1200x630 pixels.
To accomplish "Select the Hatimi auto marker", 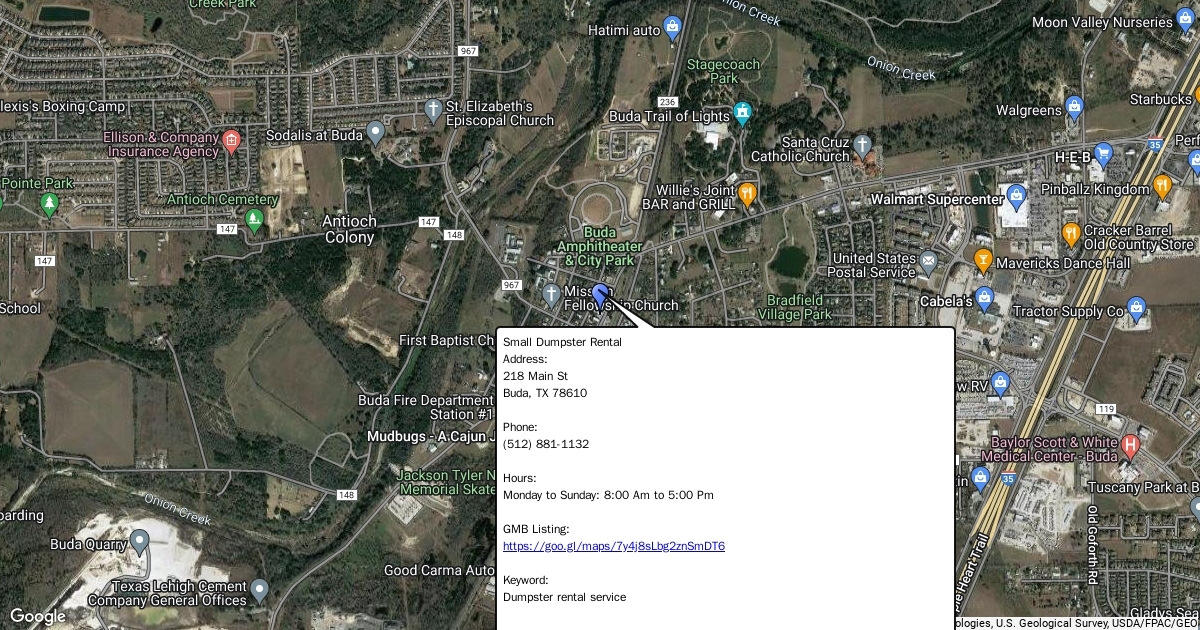I will pos(672,26).
